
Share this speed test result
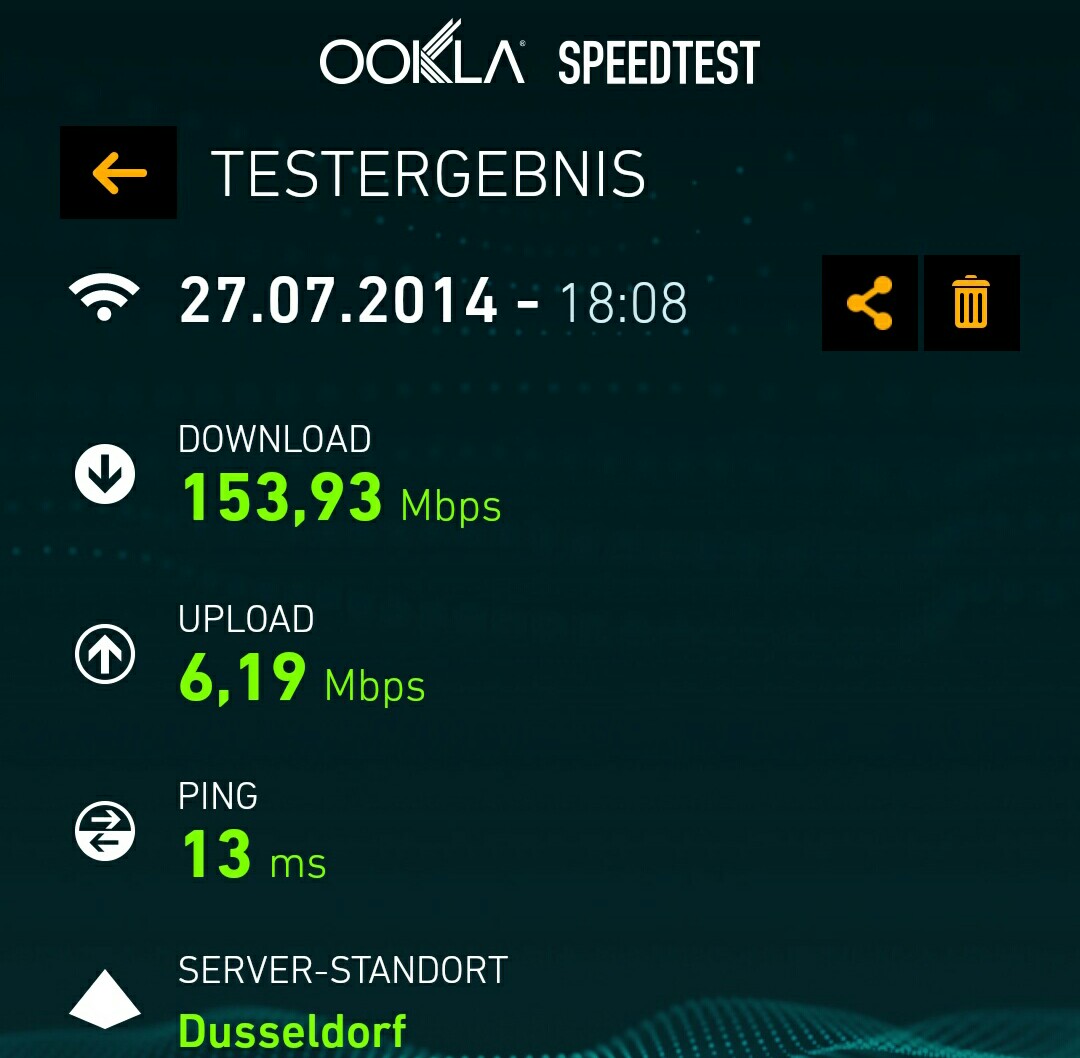coord(869,303)
